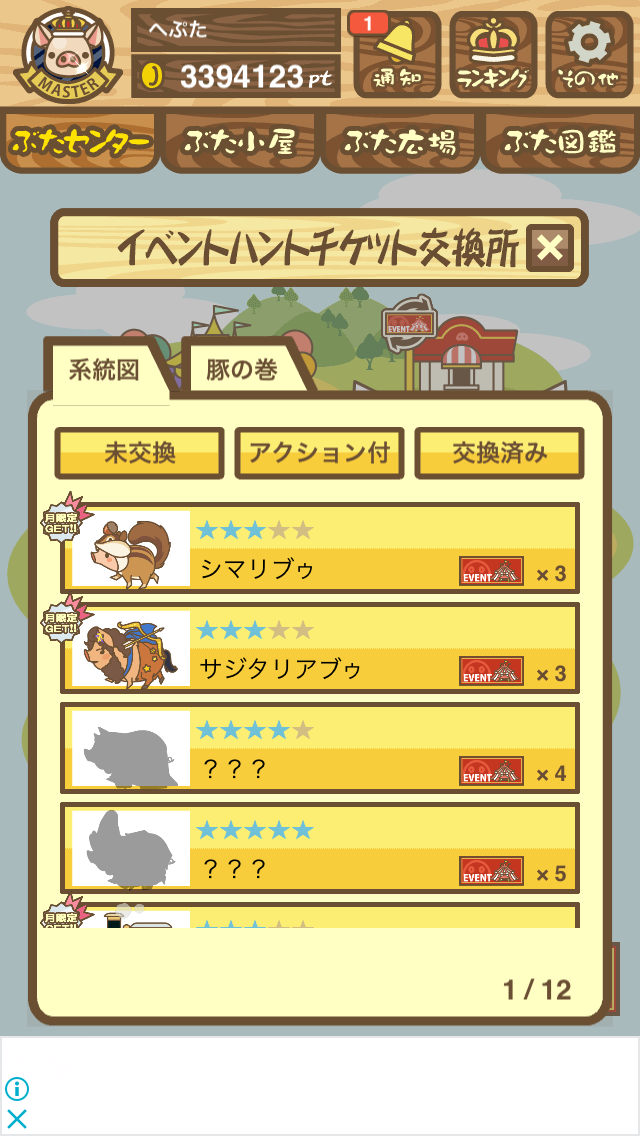Open the ad info icon
The image size is (640, 1136).
pyautogui.click(x=17, y=1089)
